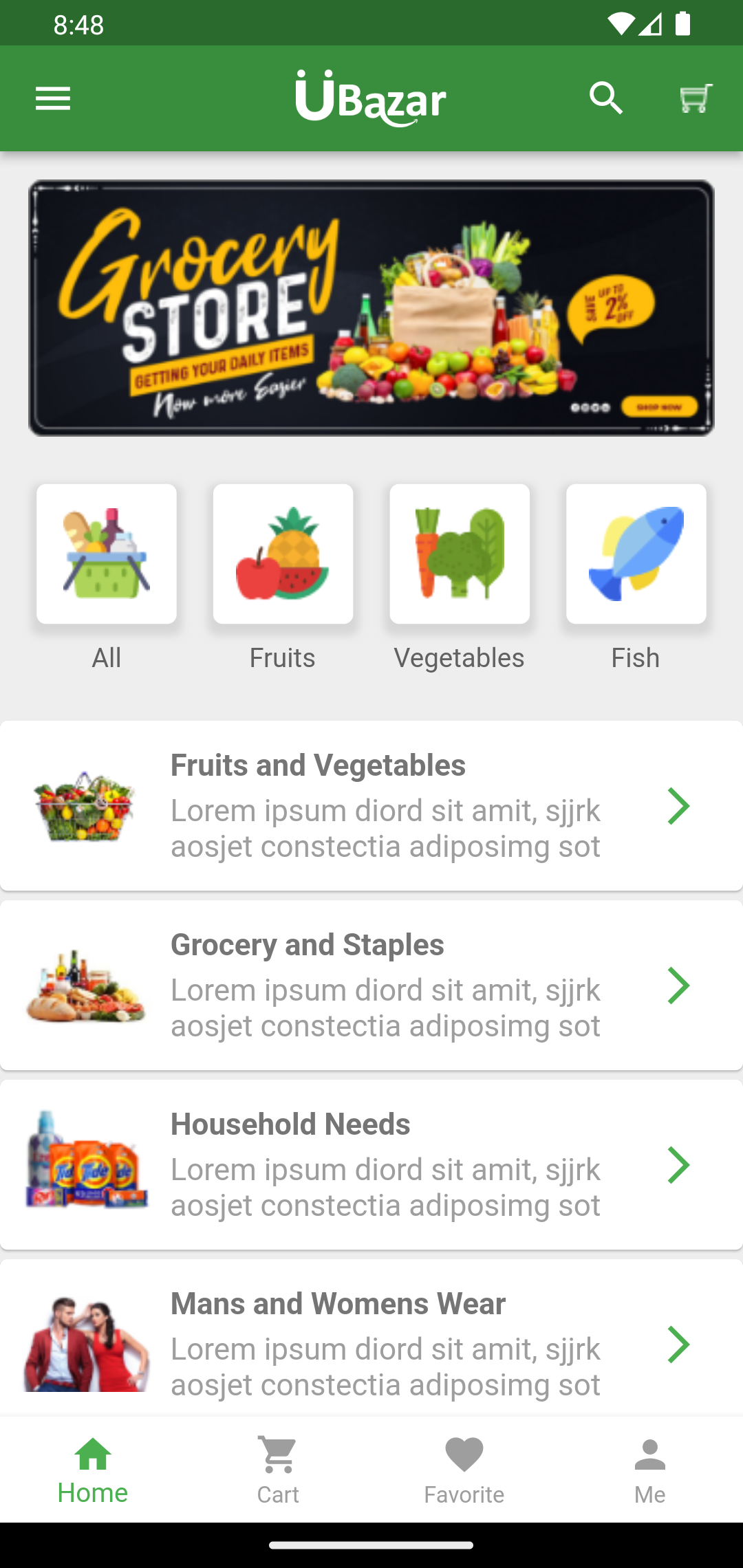Open the Grocery and Staples row

coord(371,986)
